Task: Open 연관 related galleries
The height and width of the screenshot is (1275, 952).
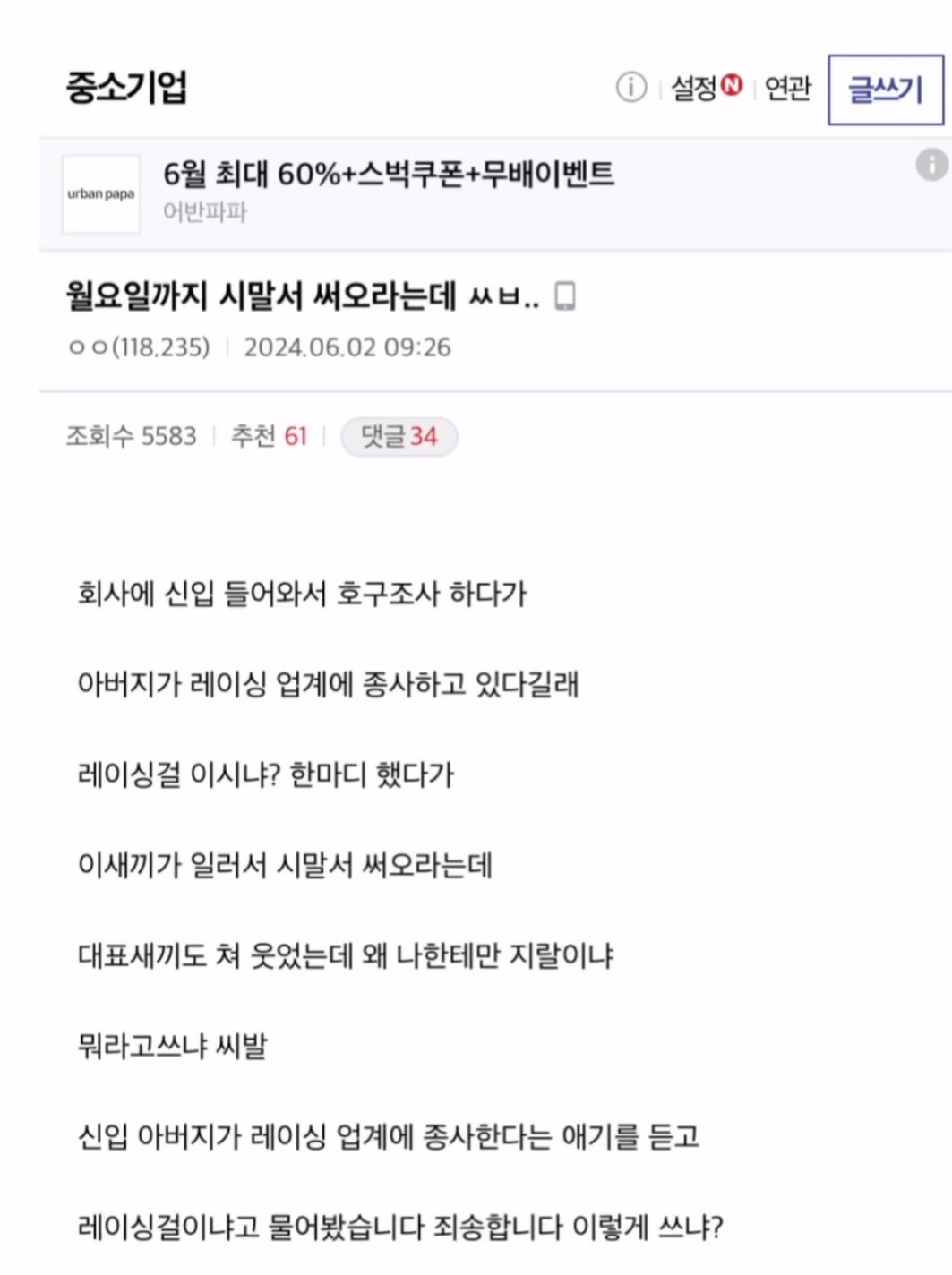Action: [788, 88]
